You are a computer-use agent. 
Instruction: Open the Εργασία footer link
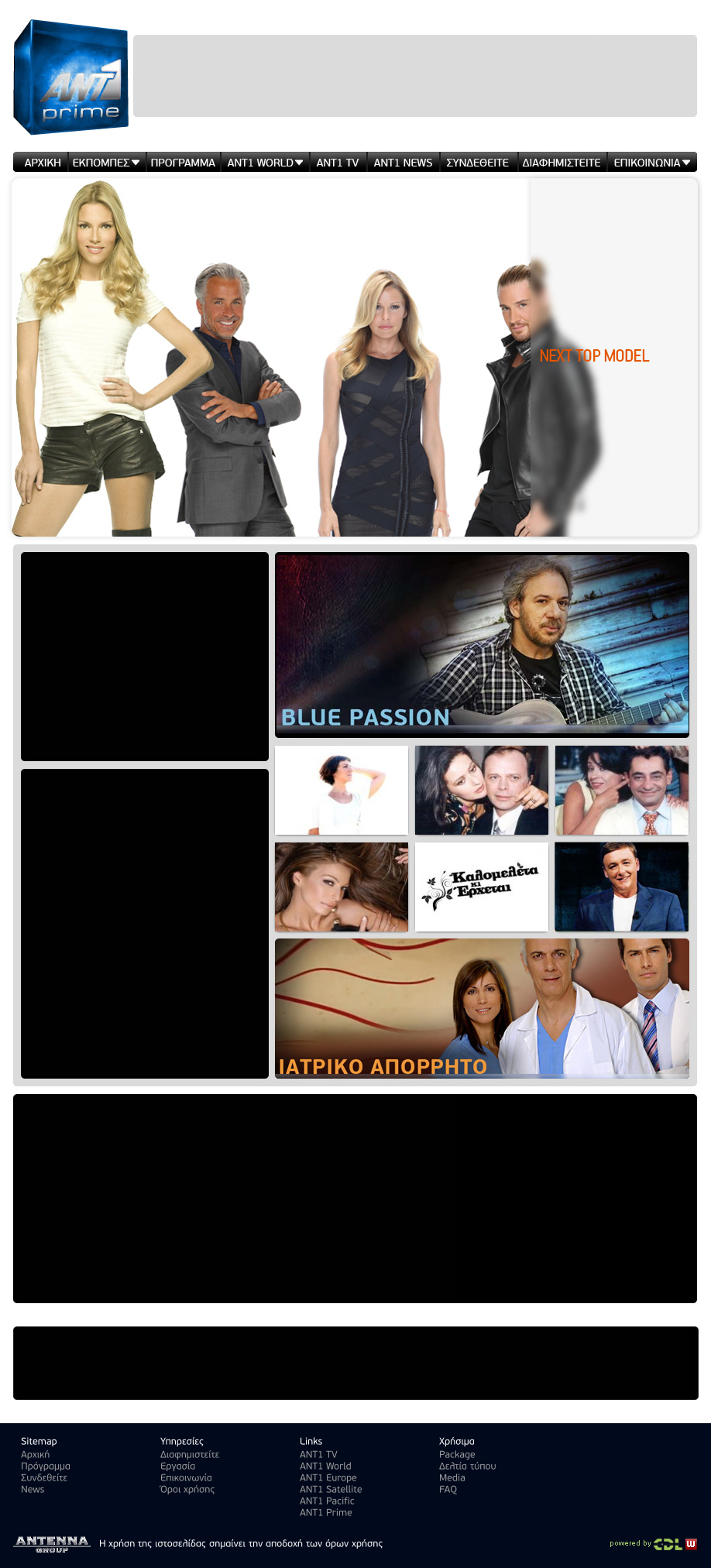(x=177, y=1467)
